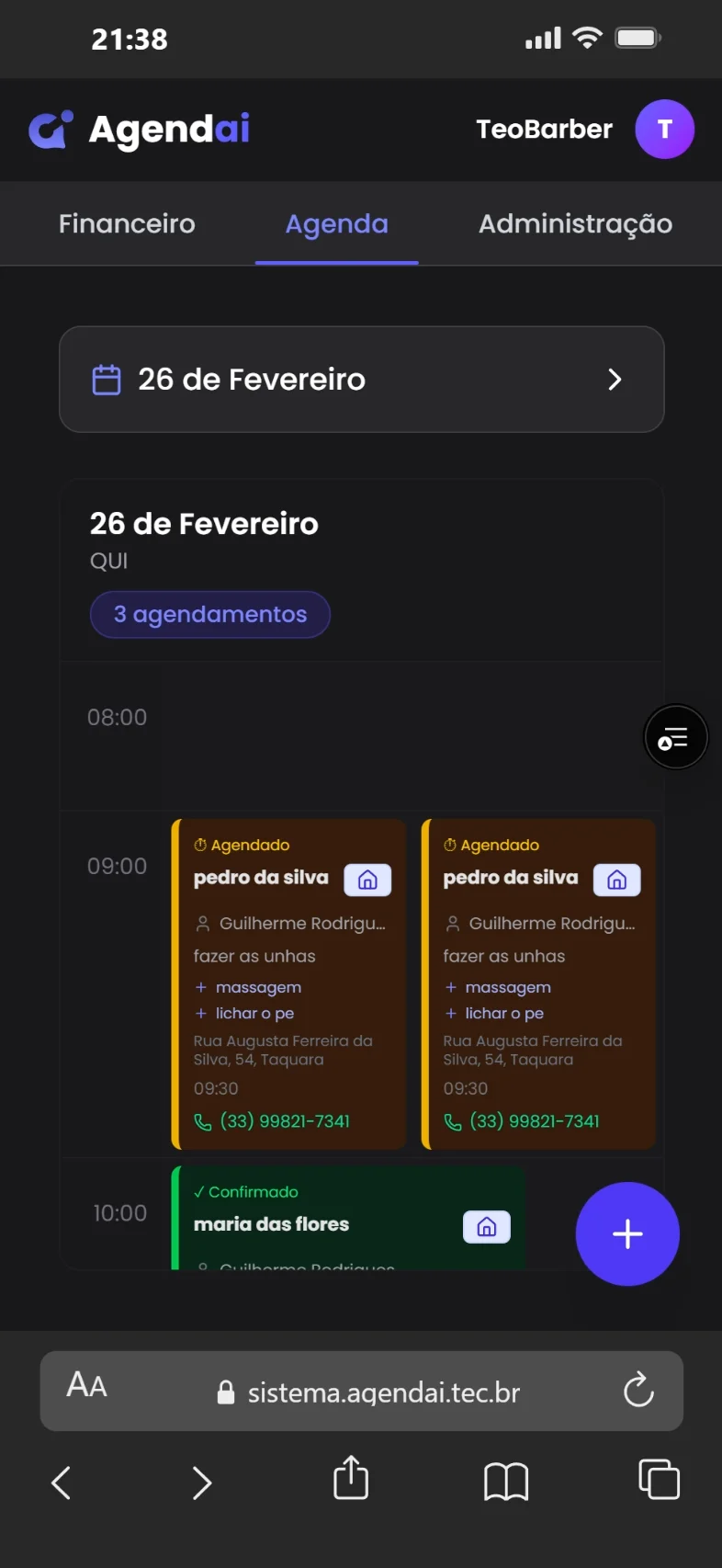Open the Agenda tab

tap(336, 224)
